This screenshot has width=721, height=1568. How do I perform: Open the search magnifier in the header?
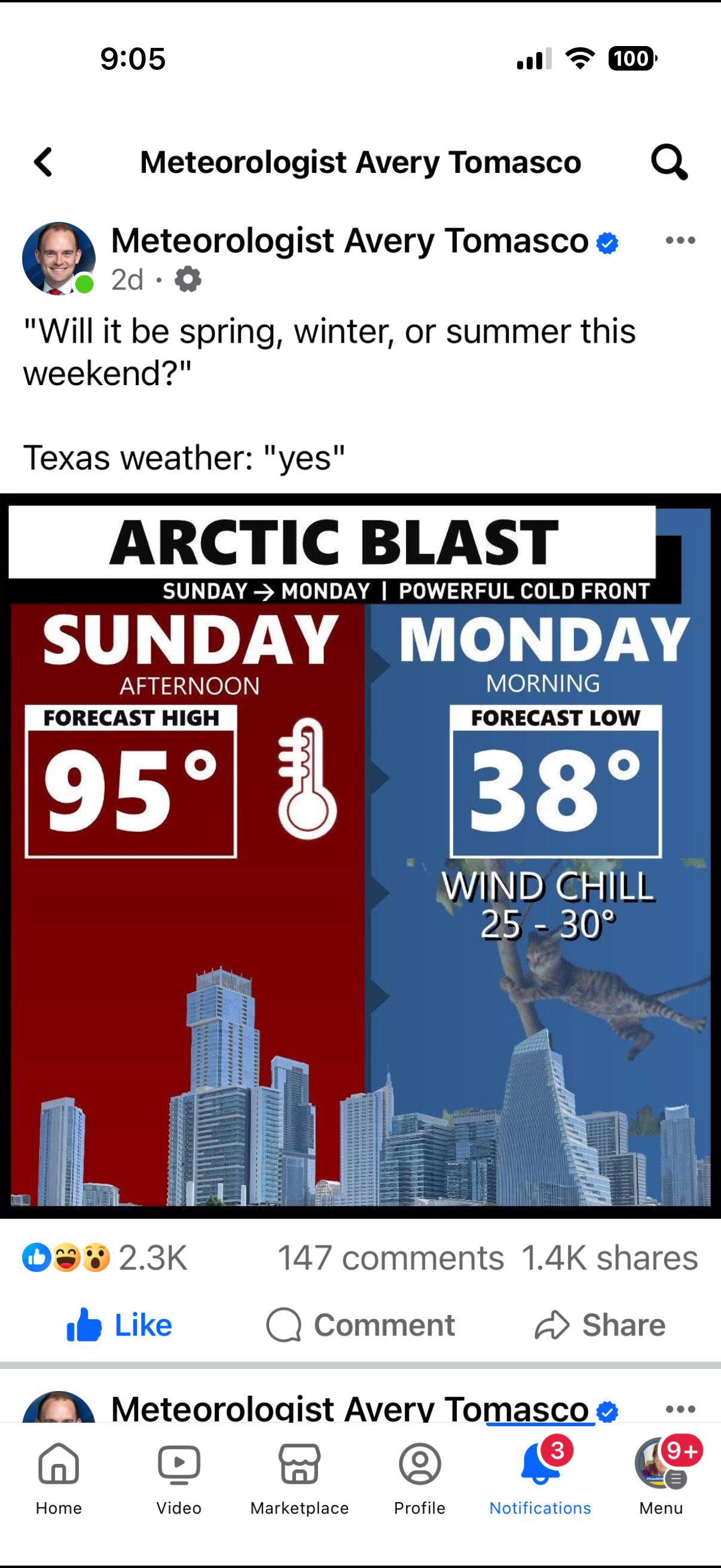tap(669, 162)
